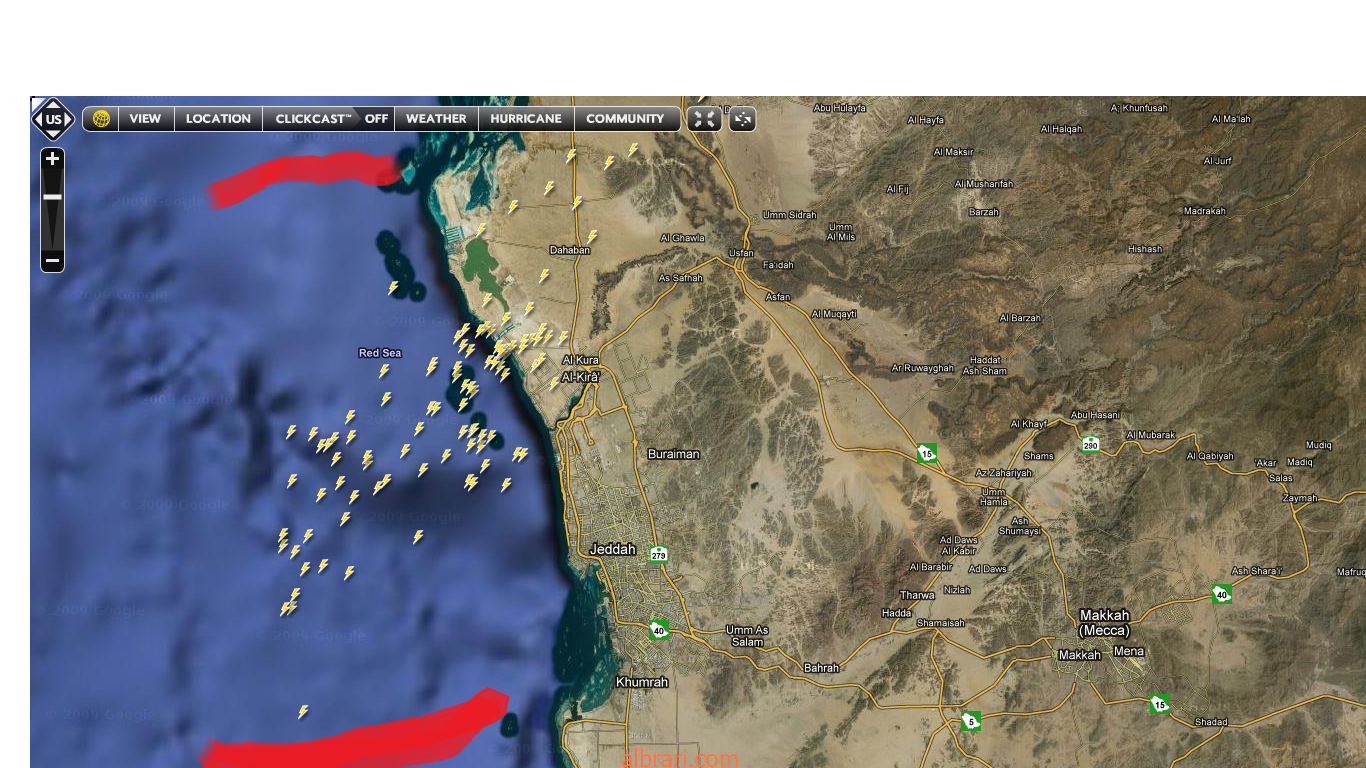
Task: Open the Location menu
Action: [218, 119]
